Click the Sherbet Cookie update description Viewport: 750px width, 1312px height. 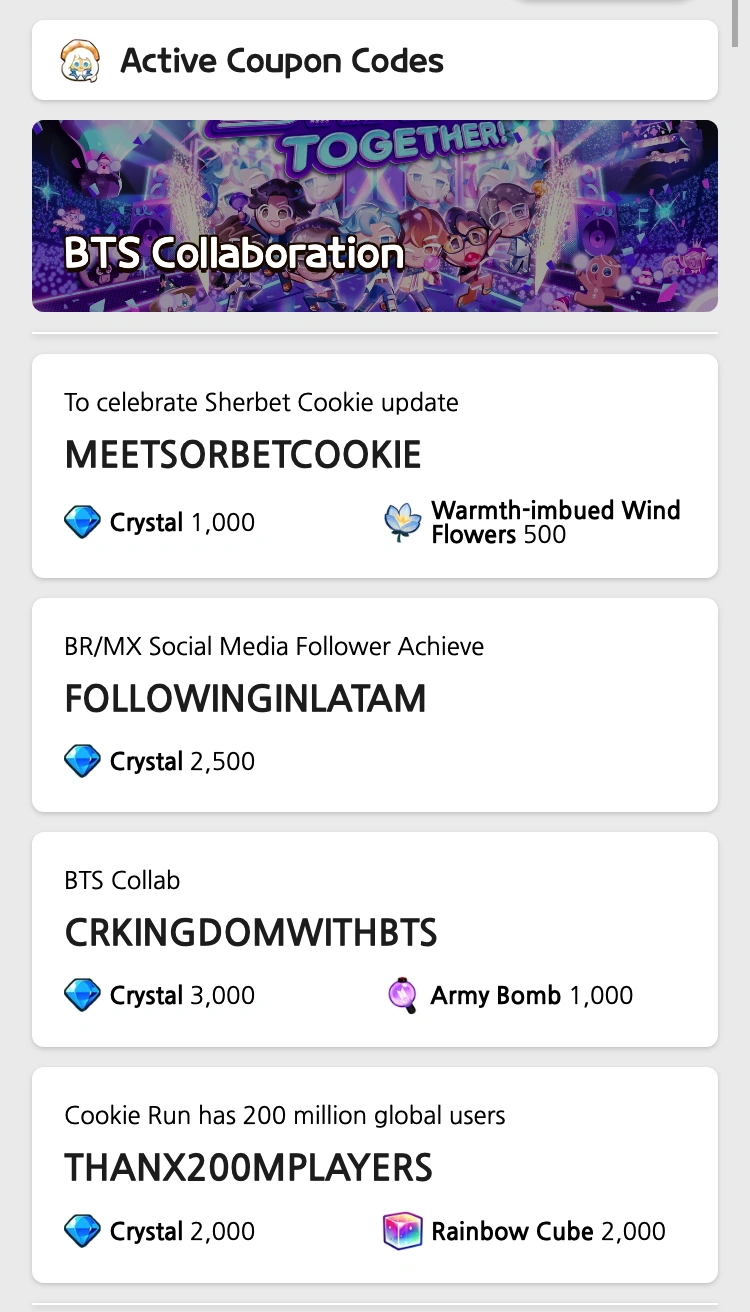coord(260,403)
